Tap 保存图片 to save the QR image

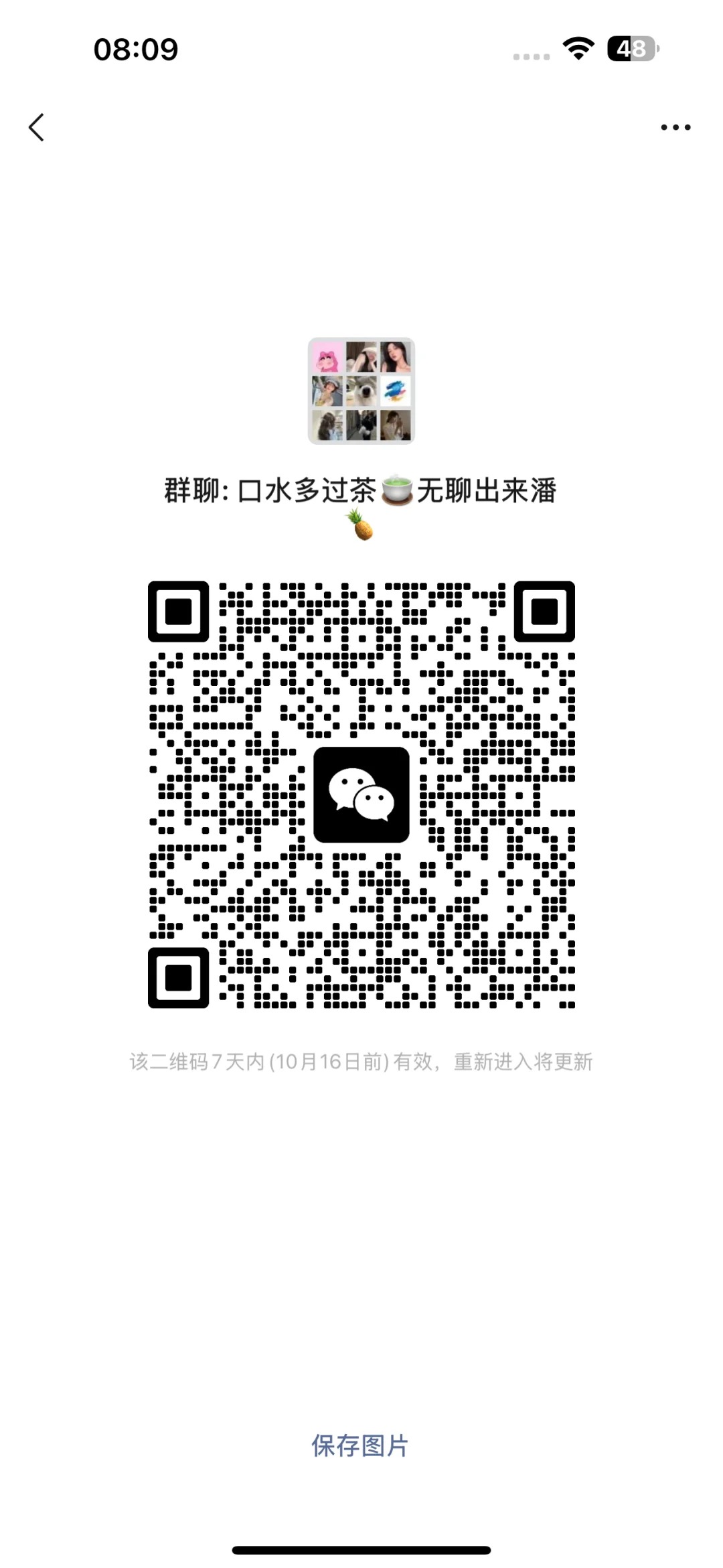360,1445
